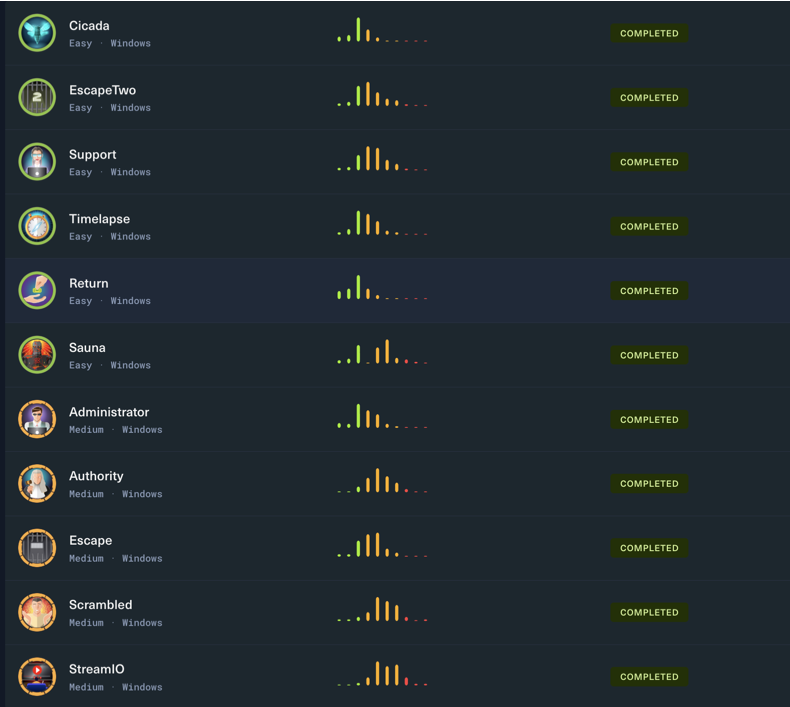This screenshot has width=790, height=707.
Task: Open the Sauna machine
Action: point(87,348)
